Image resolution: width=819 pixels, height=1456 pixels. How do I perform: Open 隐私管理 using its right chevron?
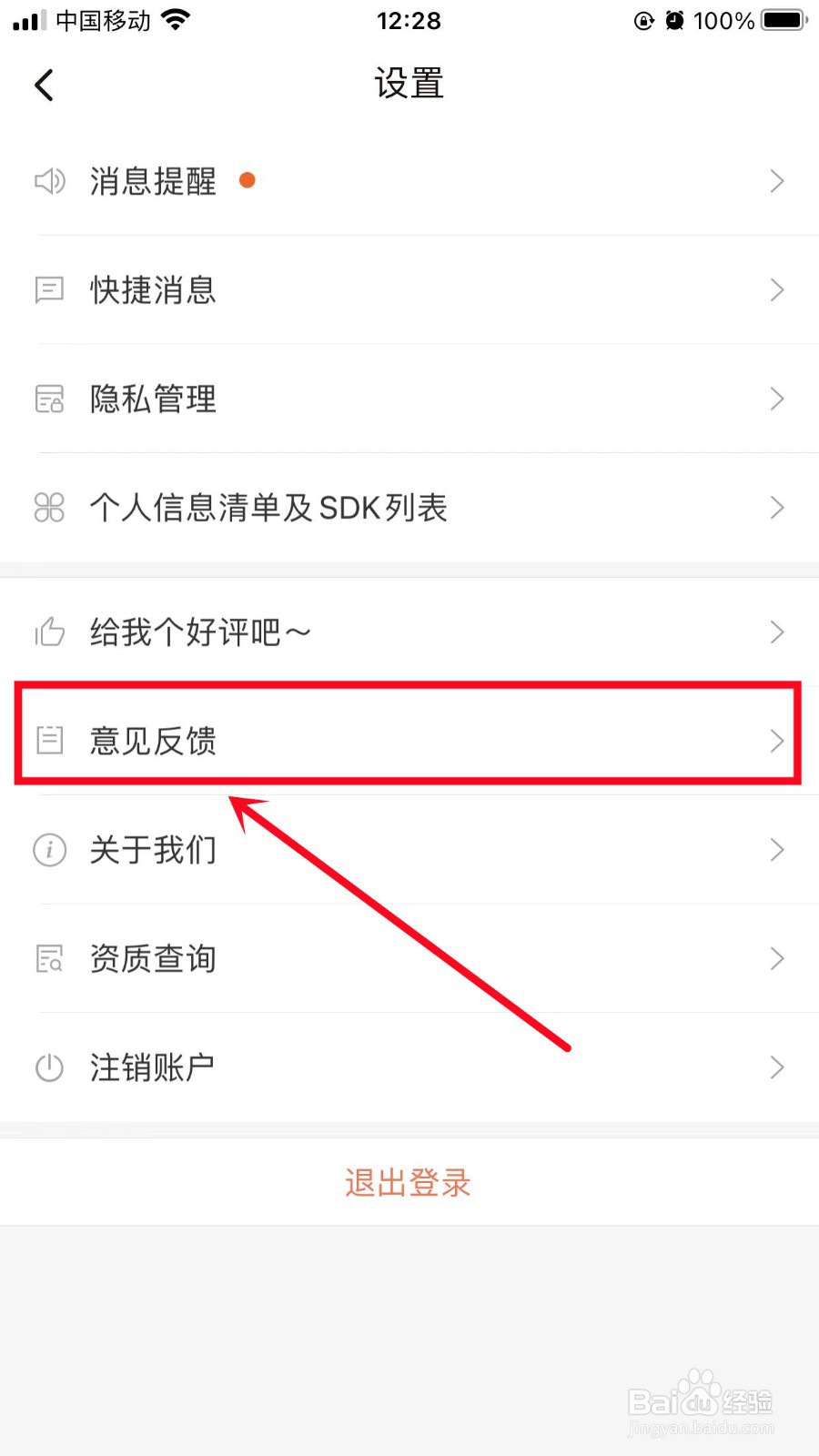point(775,399)
